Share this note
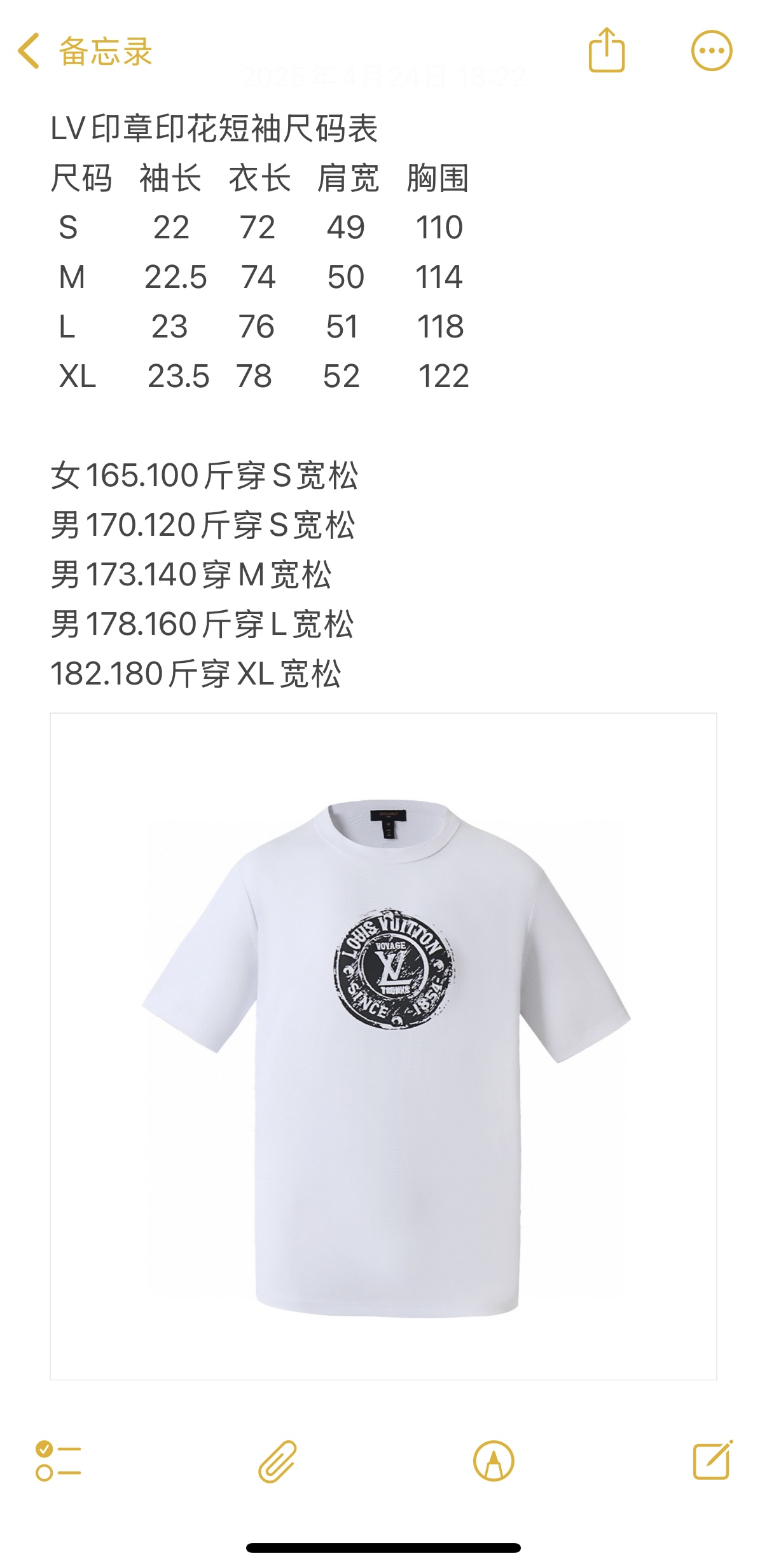The width and height of the screenshot is (767, 1568). pos(606,50)
